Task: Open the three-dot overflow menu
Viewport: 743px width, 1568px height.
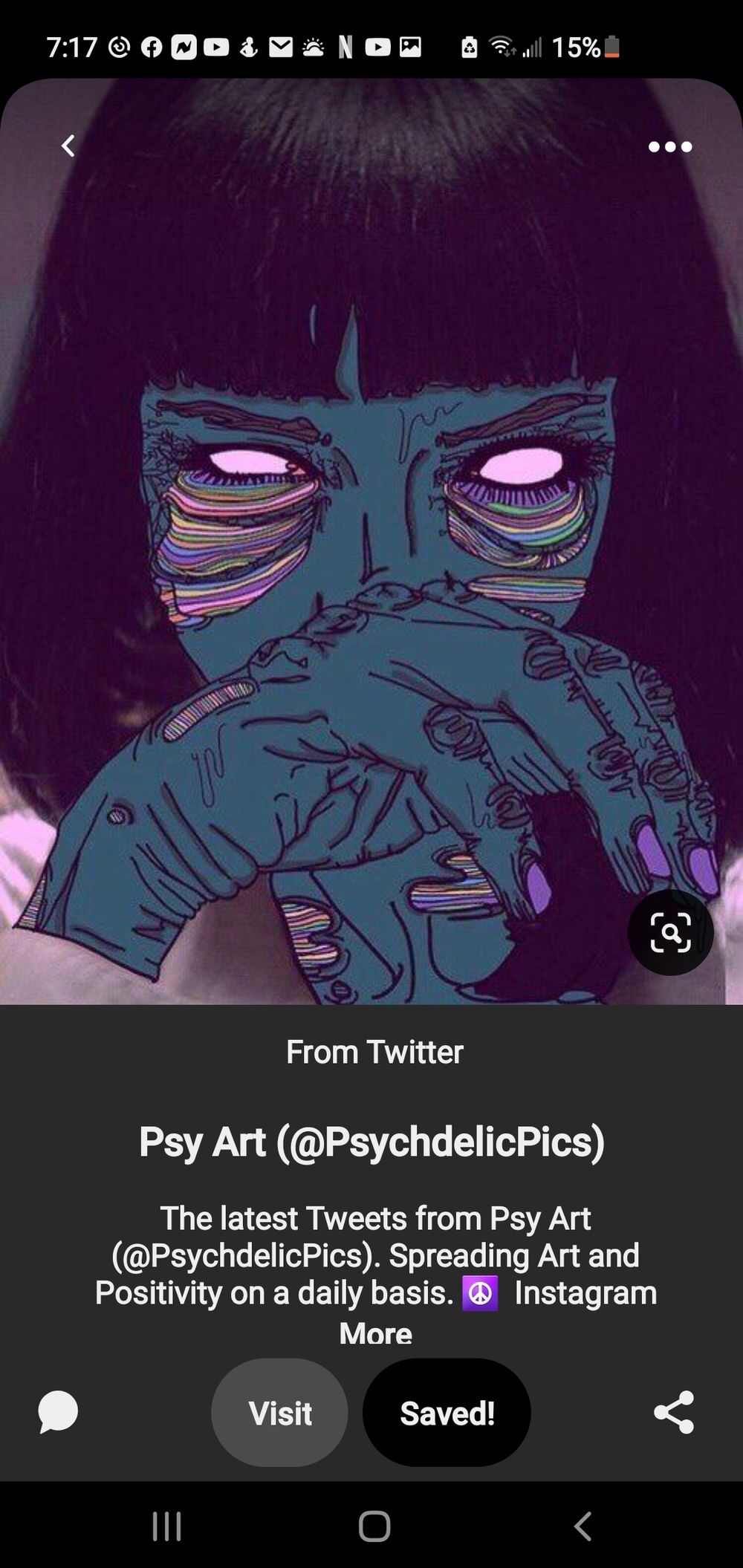Action: 670,146
